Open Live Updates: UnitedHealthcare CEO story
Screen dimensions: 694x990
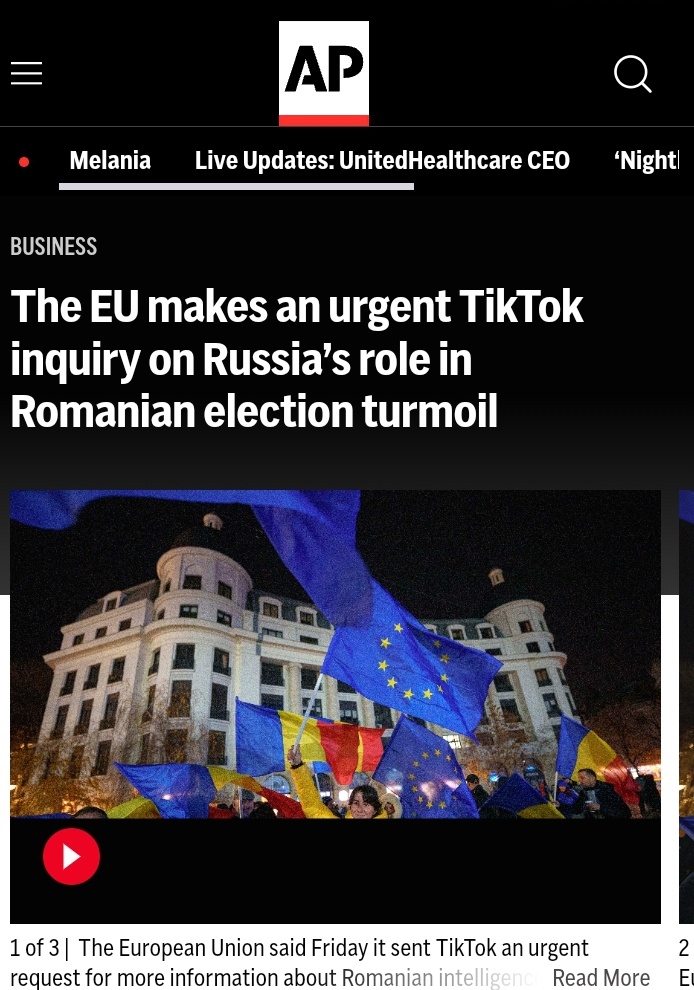point(382,161)
